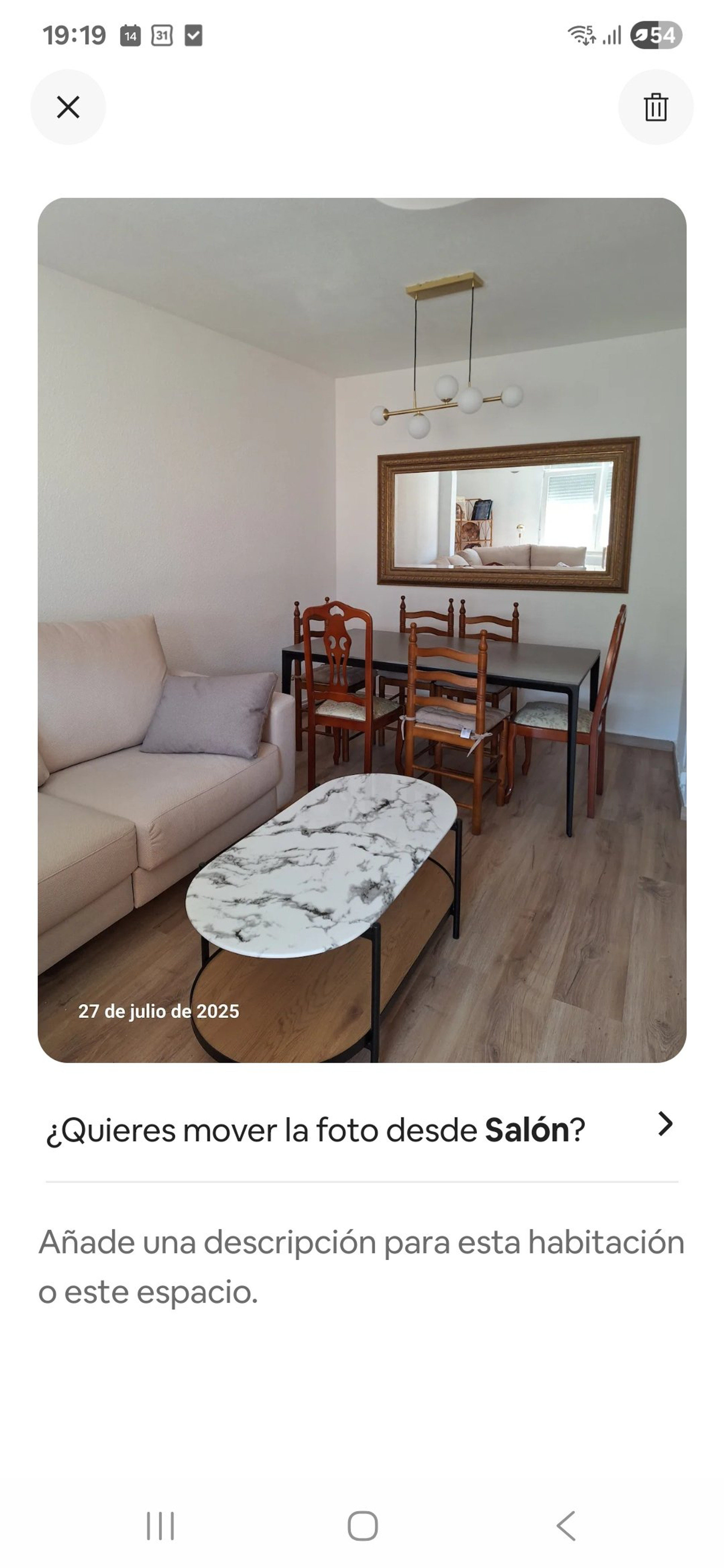Close the photo editor with the X

click(68, 107)
